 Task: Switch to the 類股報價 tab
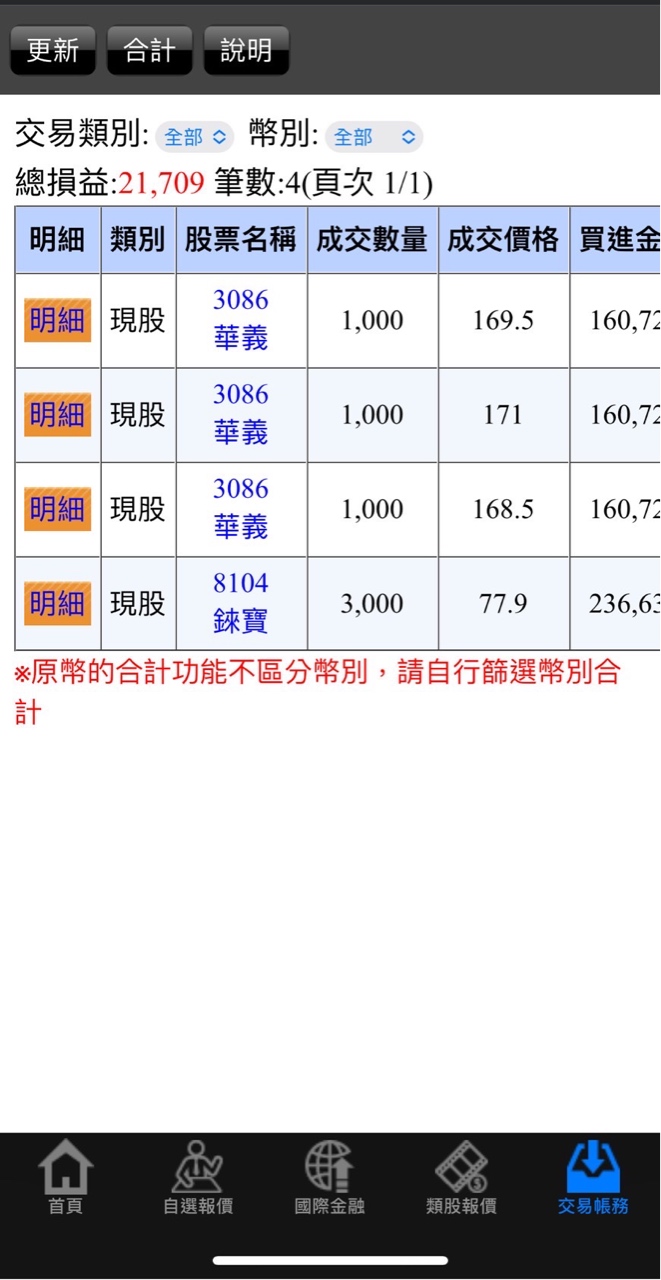(461, 1177)
